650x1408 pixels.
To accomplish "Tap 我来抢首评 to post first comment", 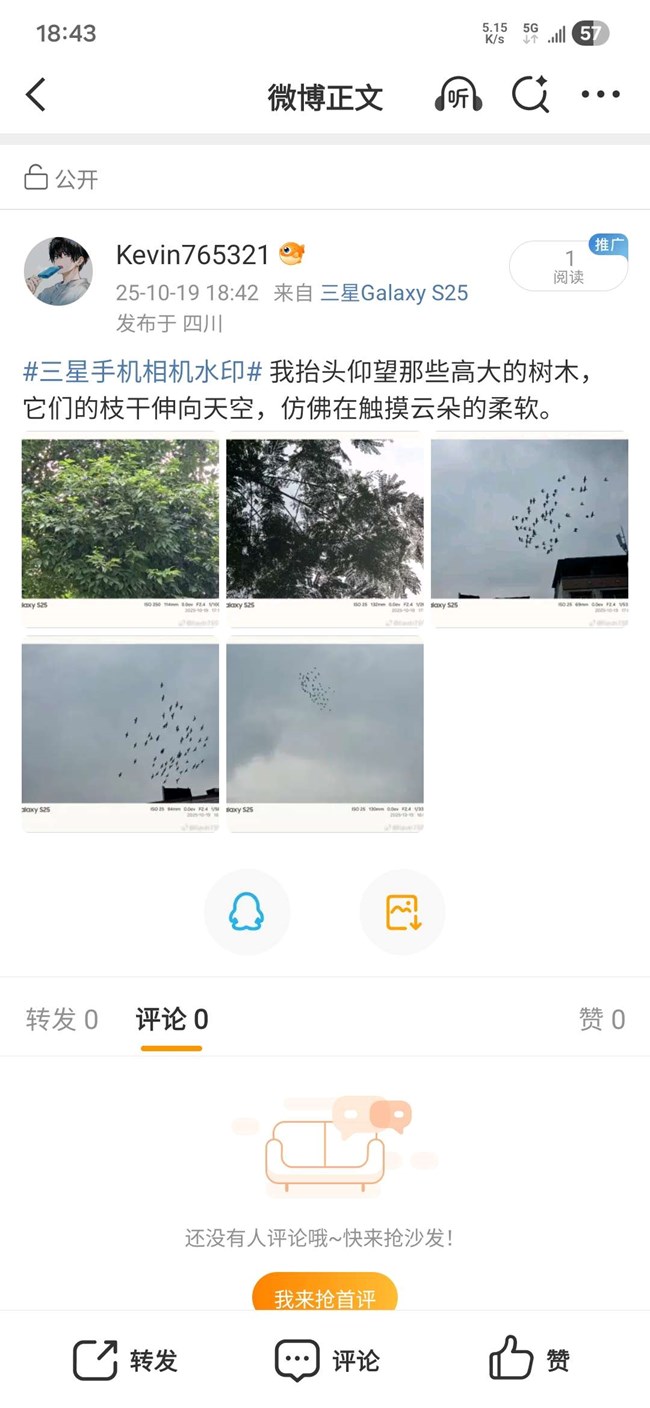I will (x=325, y=1296).
